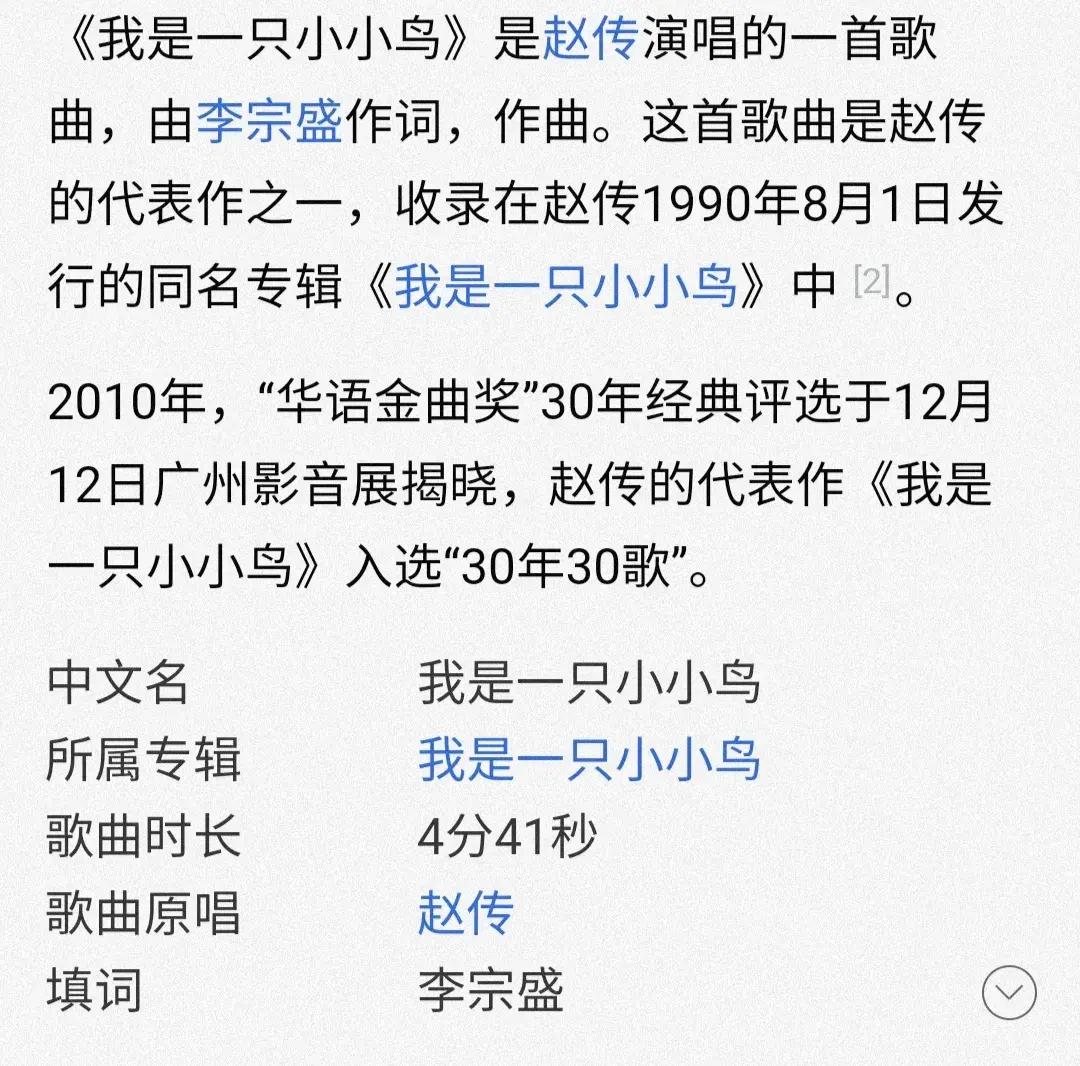Open the album link beside 所属专辑

589,759
